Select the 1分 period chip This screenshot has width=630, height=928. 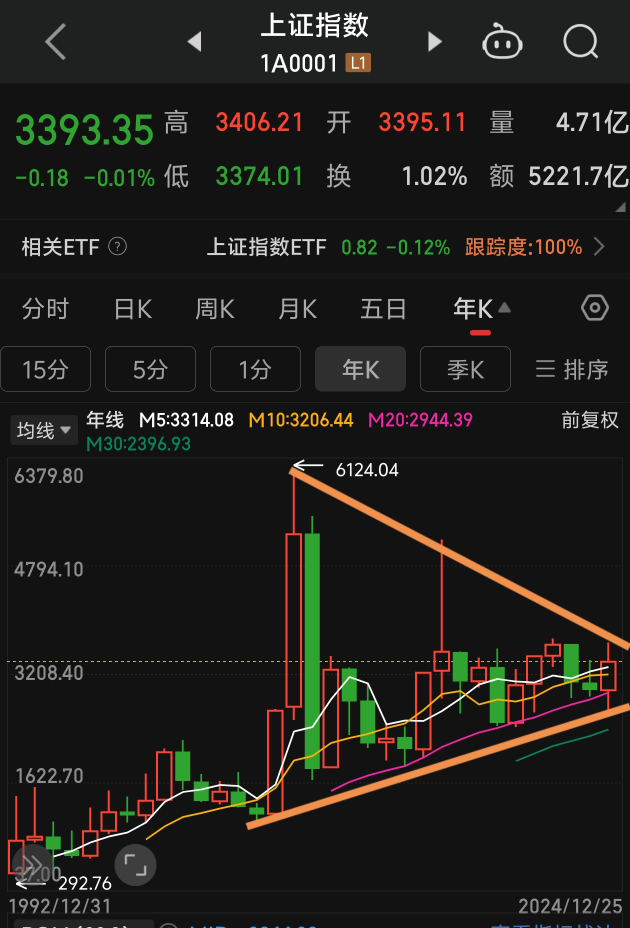click(255, 369)
